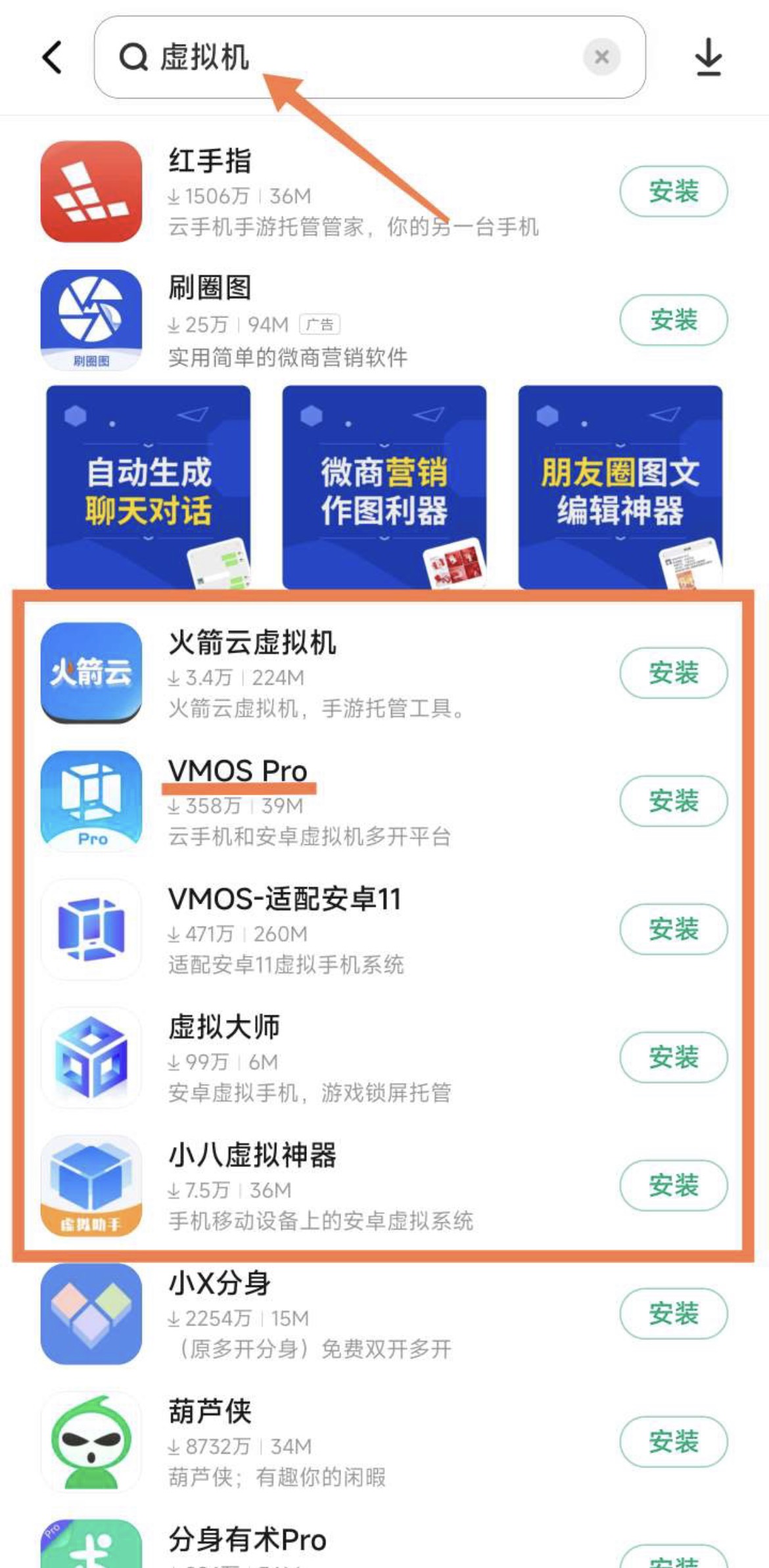The width and height of the screenshot is (769, 1568).
Task: Install VMOS-适配安卓11
Action: [x=673, y=929]
